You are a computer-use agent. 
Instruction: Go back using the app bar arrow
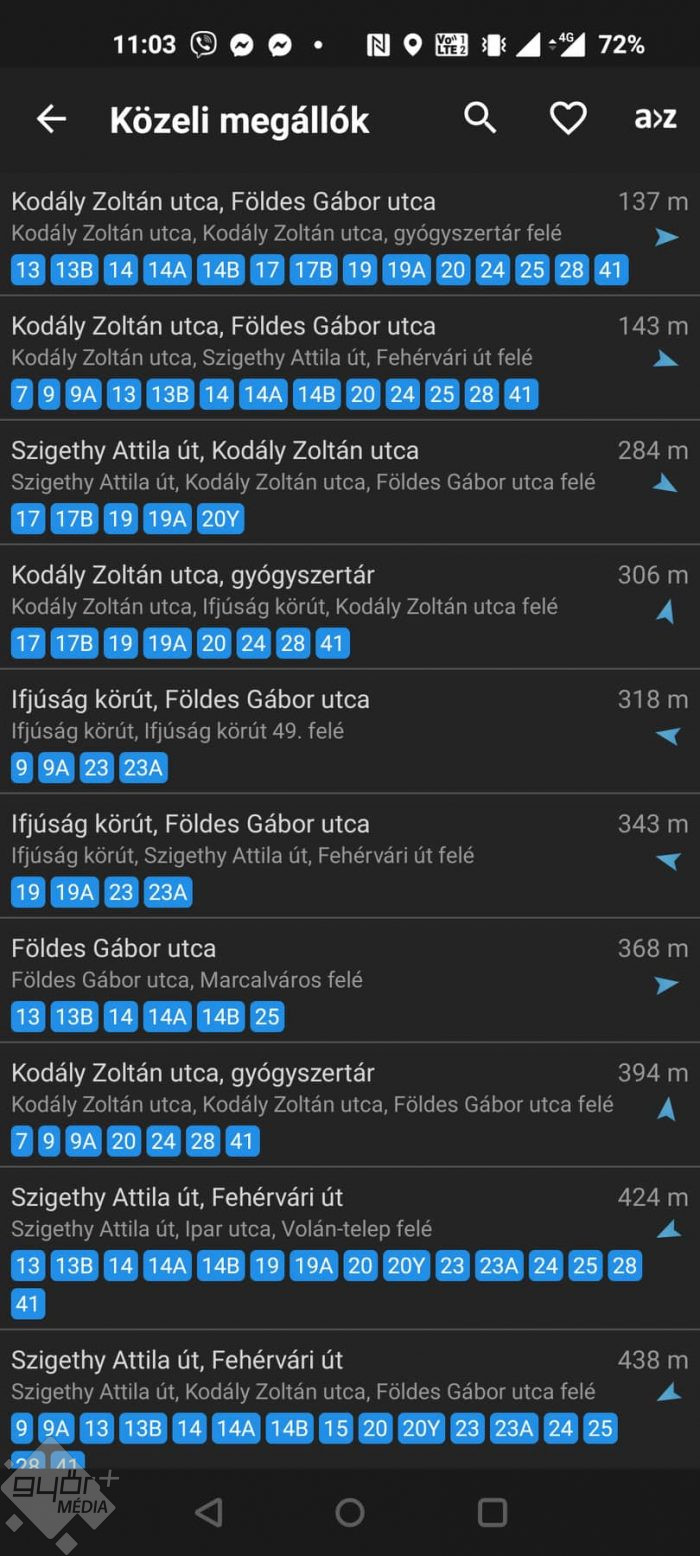pyautogui.click(x=51, y=119)
